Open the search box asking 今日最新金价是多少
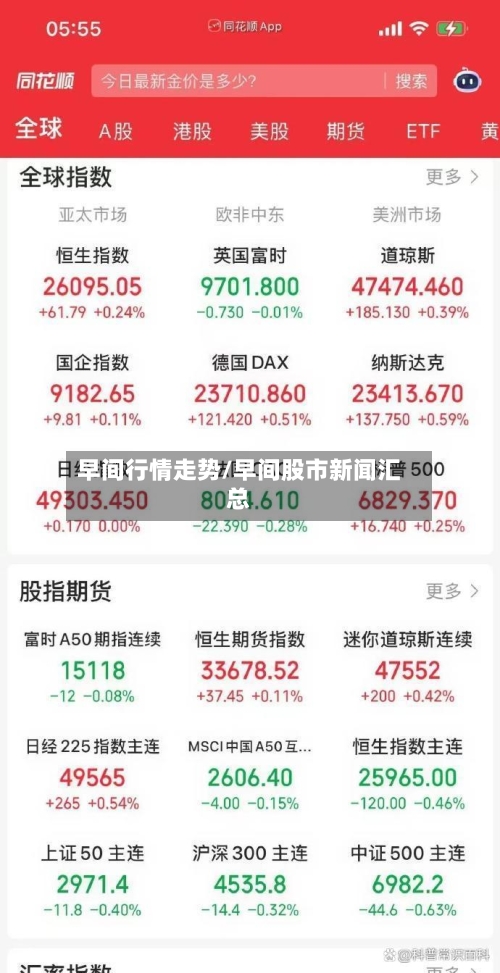Viewport: 500px width, 973px height. point(237,81)
